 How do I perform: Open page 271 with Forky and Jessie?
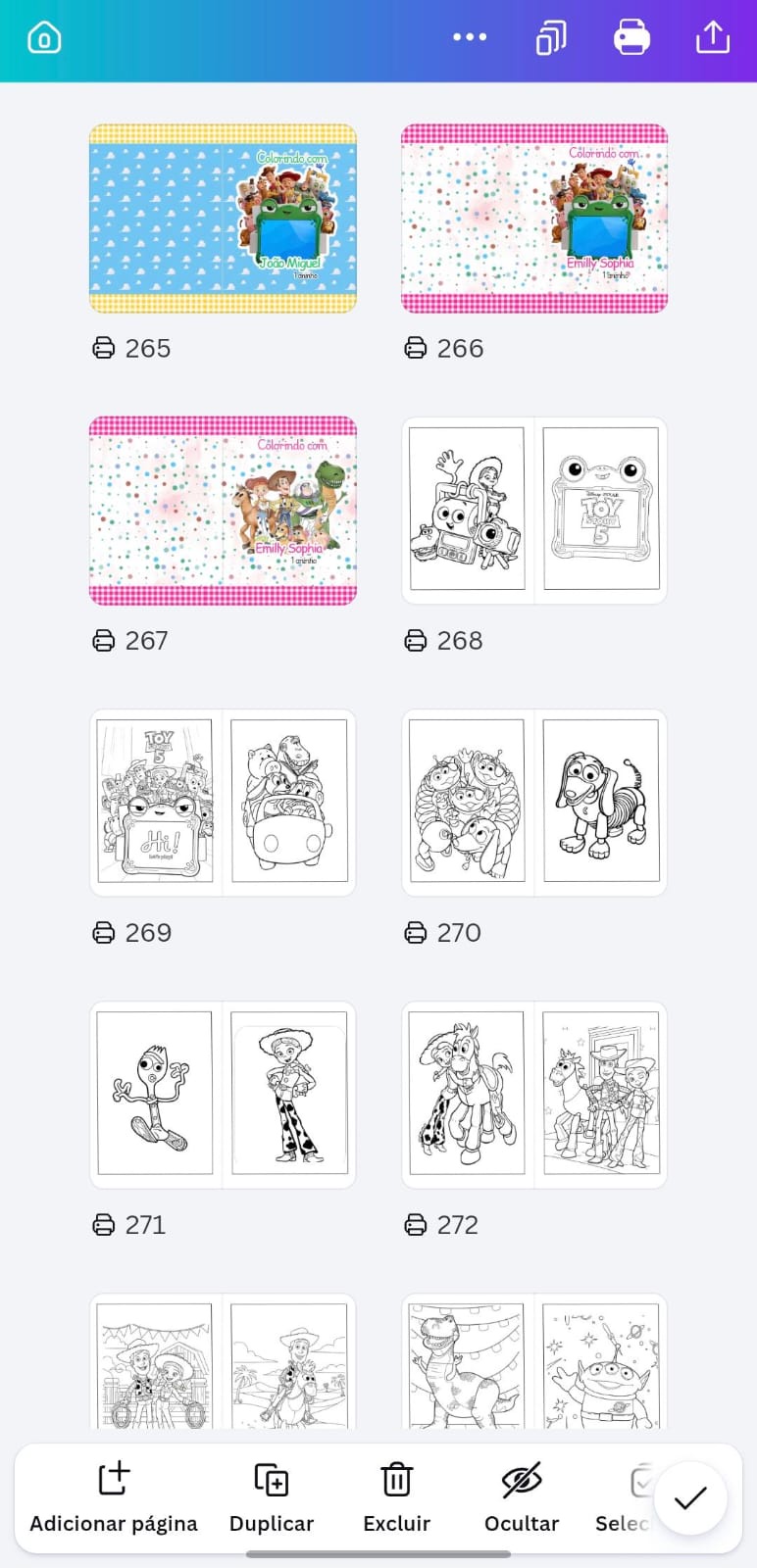click(x=223, y=1095)
